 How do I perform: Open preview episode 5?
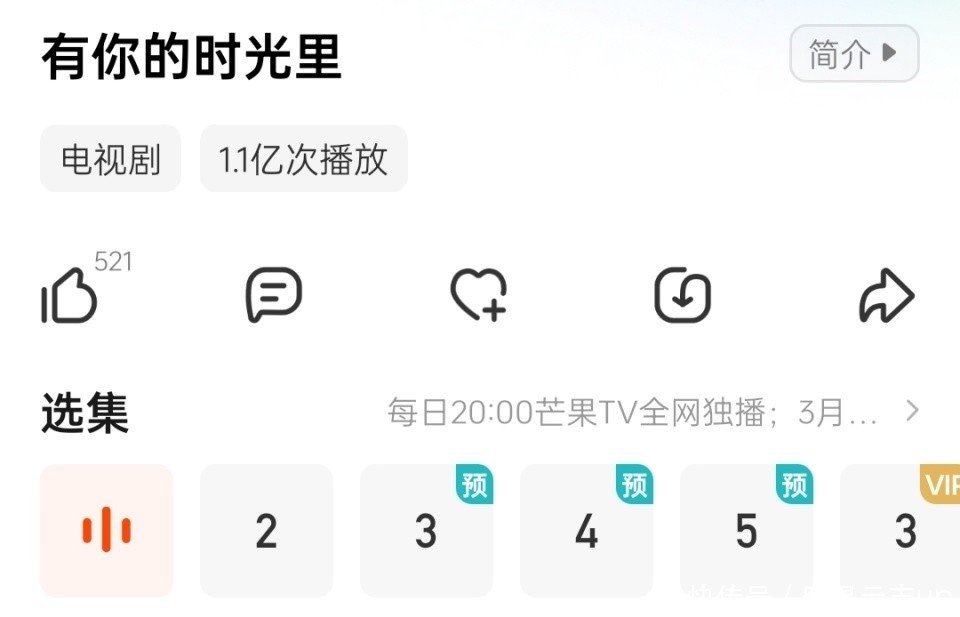point(746,530)
